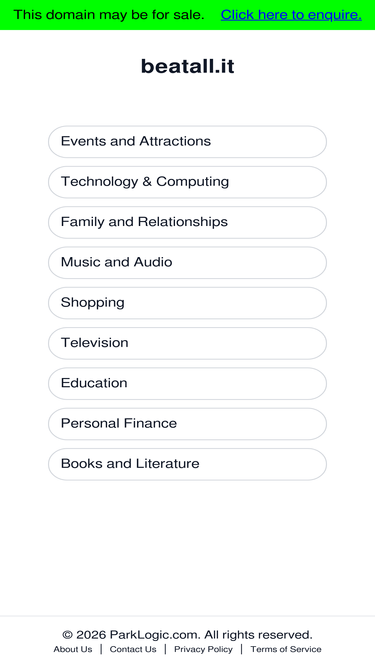
Task: View the Privacy Policy
Action: tap(203, 649)
